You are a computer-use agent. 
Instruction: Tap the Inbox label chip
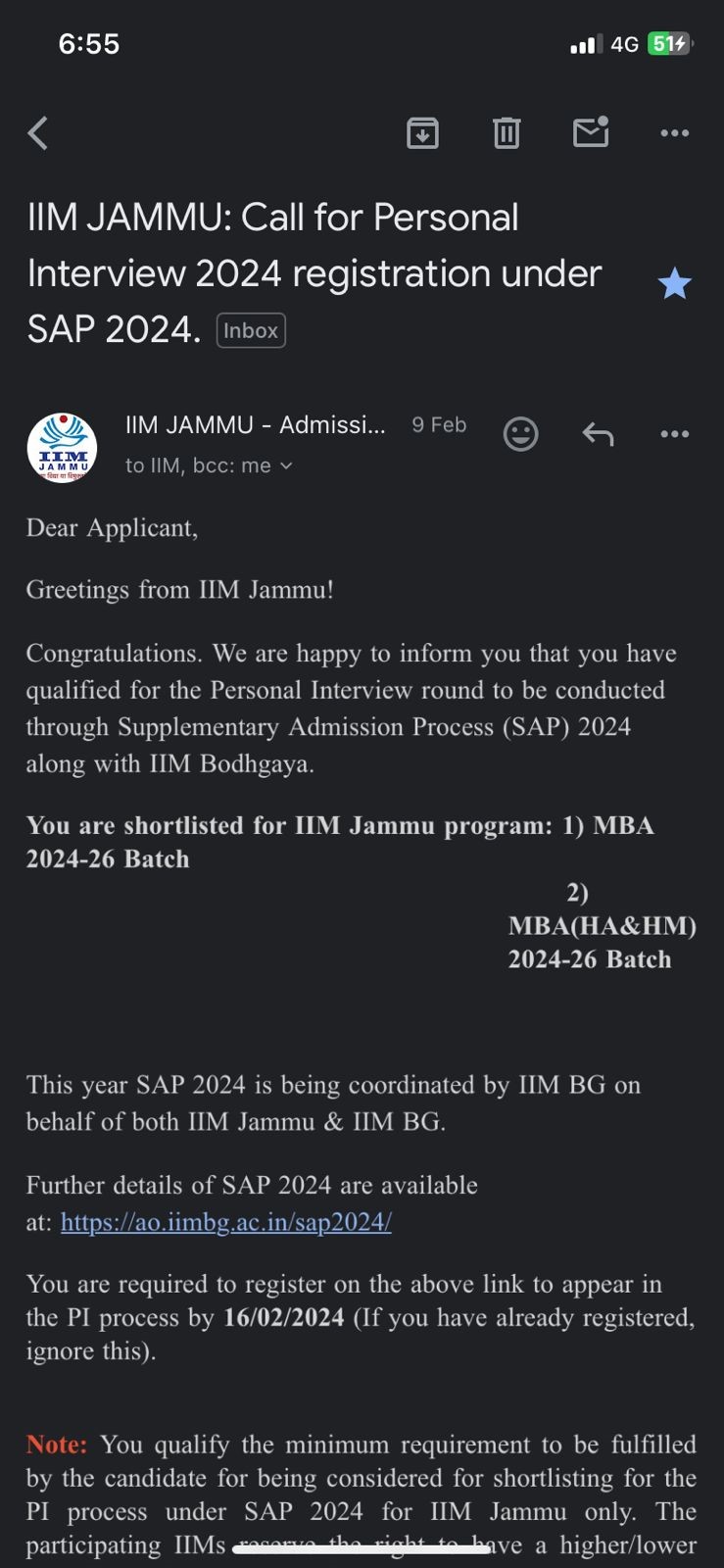(x=251, y=330)
